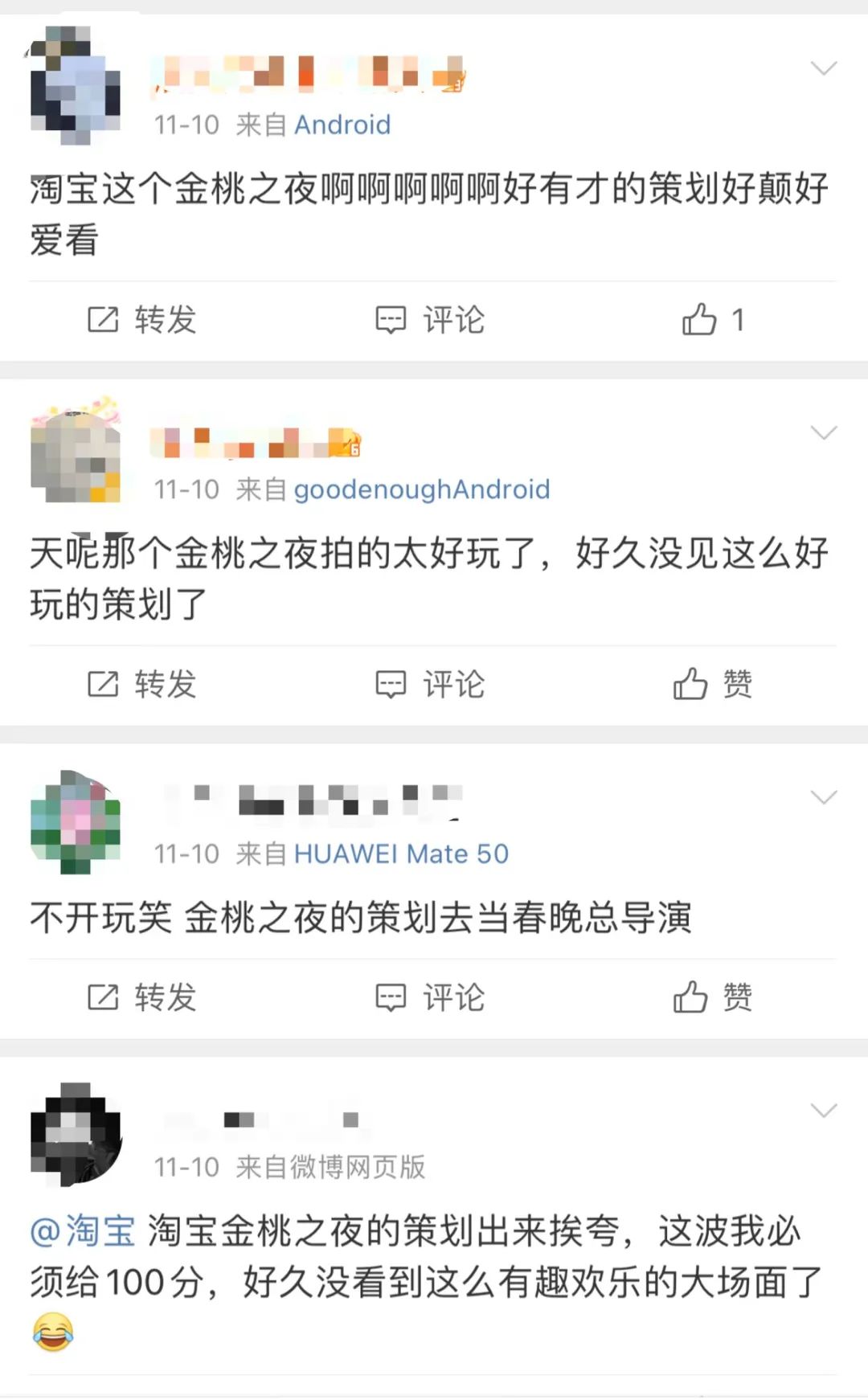Repost the 去当春晚总导演 post
Image resolution: width=868 pixels, height=1400 pixels.
coord(142,998)
